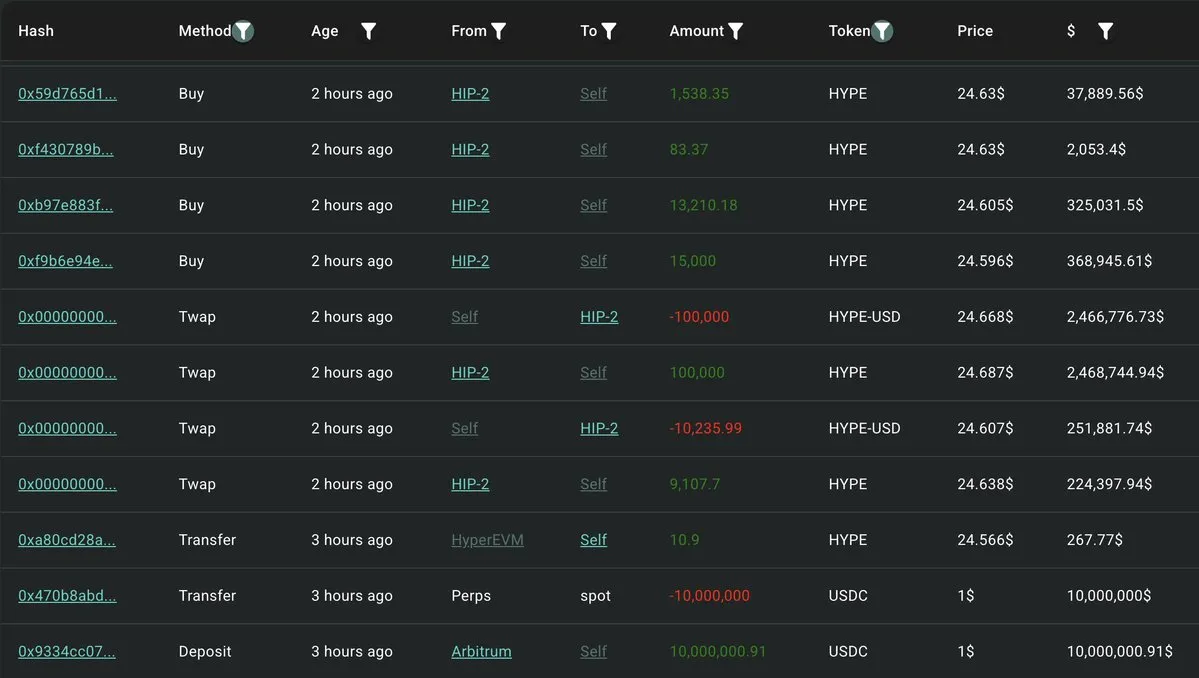View transaction 0x470b8abd details
Screen dimensions: 1199x678
point(67,596)
